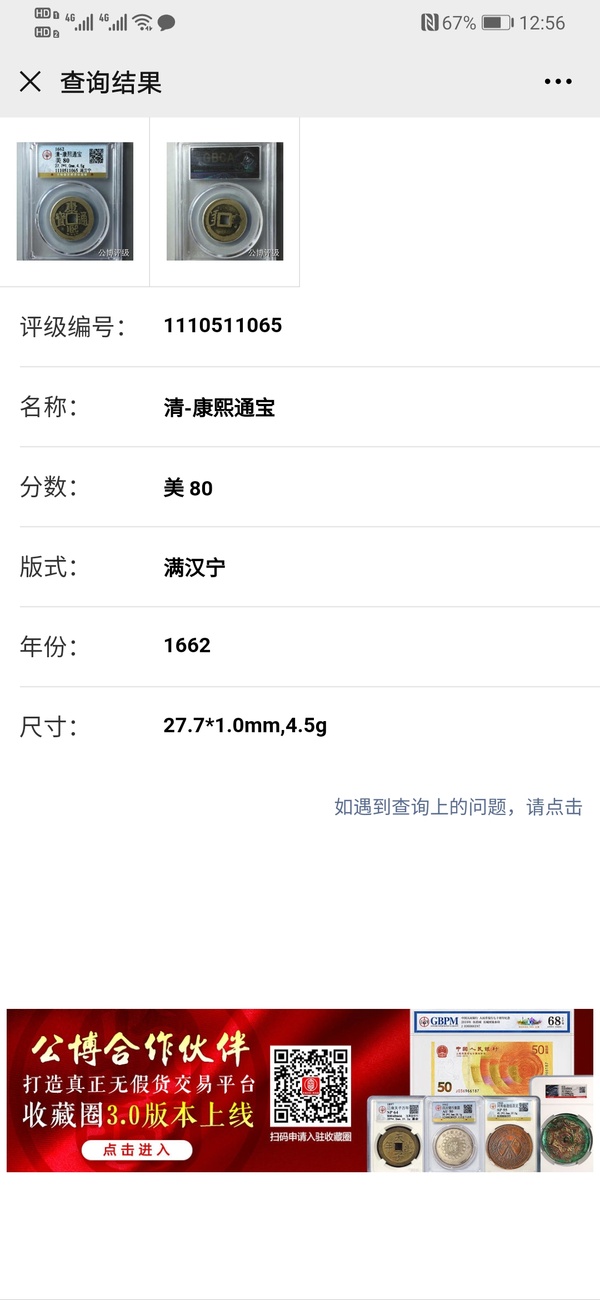Tap the 如遇到查询上的问题，请点击 link
600x1300 pixels.
click(x=458, y=807)
